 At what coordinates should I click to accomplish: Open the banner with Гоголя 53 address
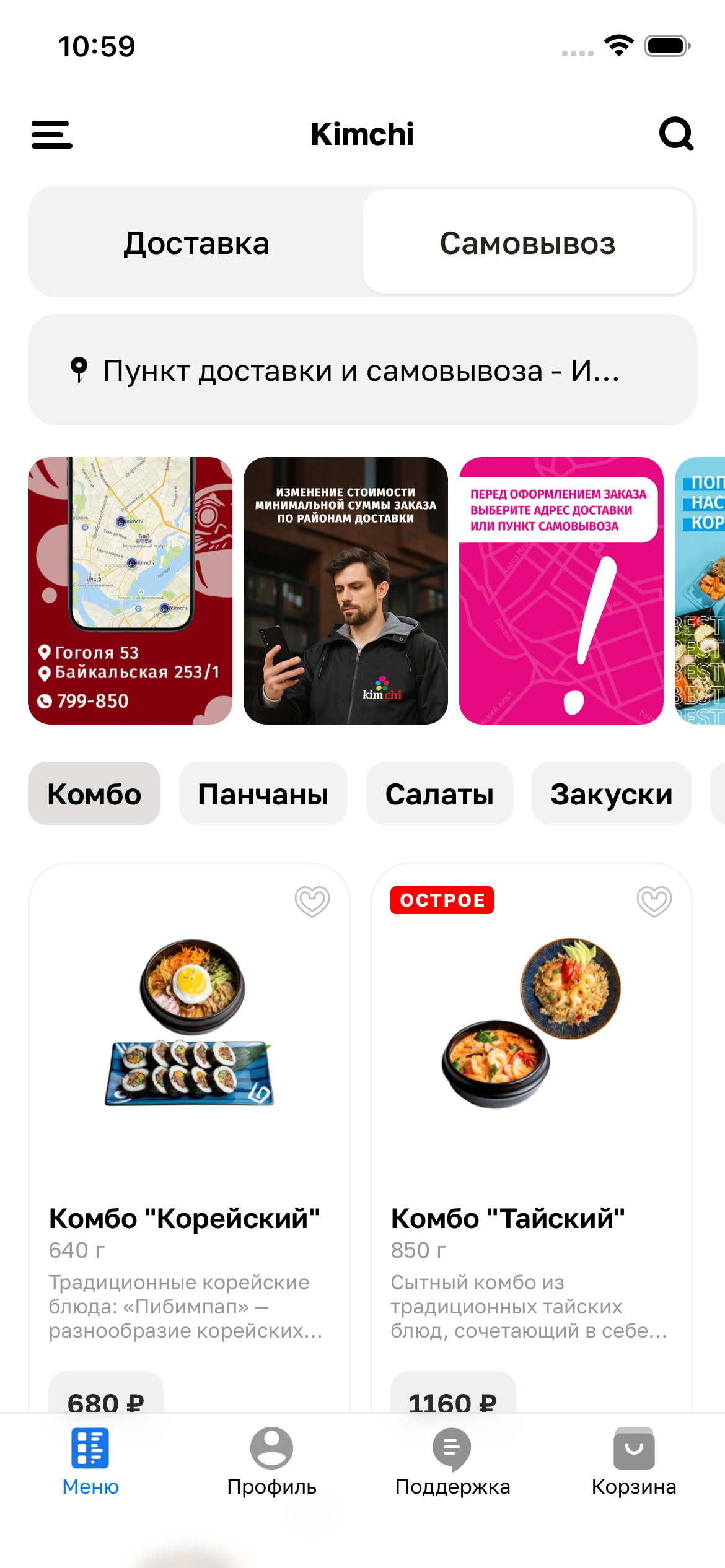(x=130, y=591)
